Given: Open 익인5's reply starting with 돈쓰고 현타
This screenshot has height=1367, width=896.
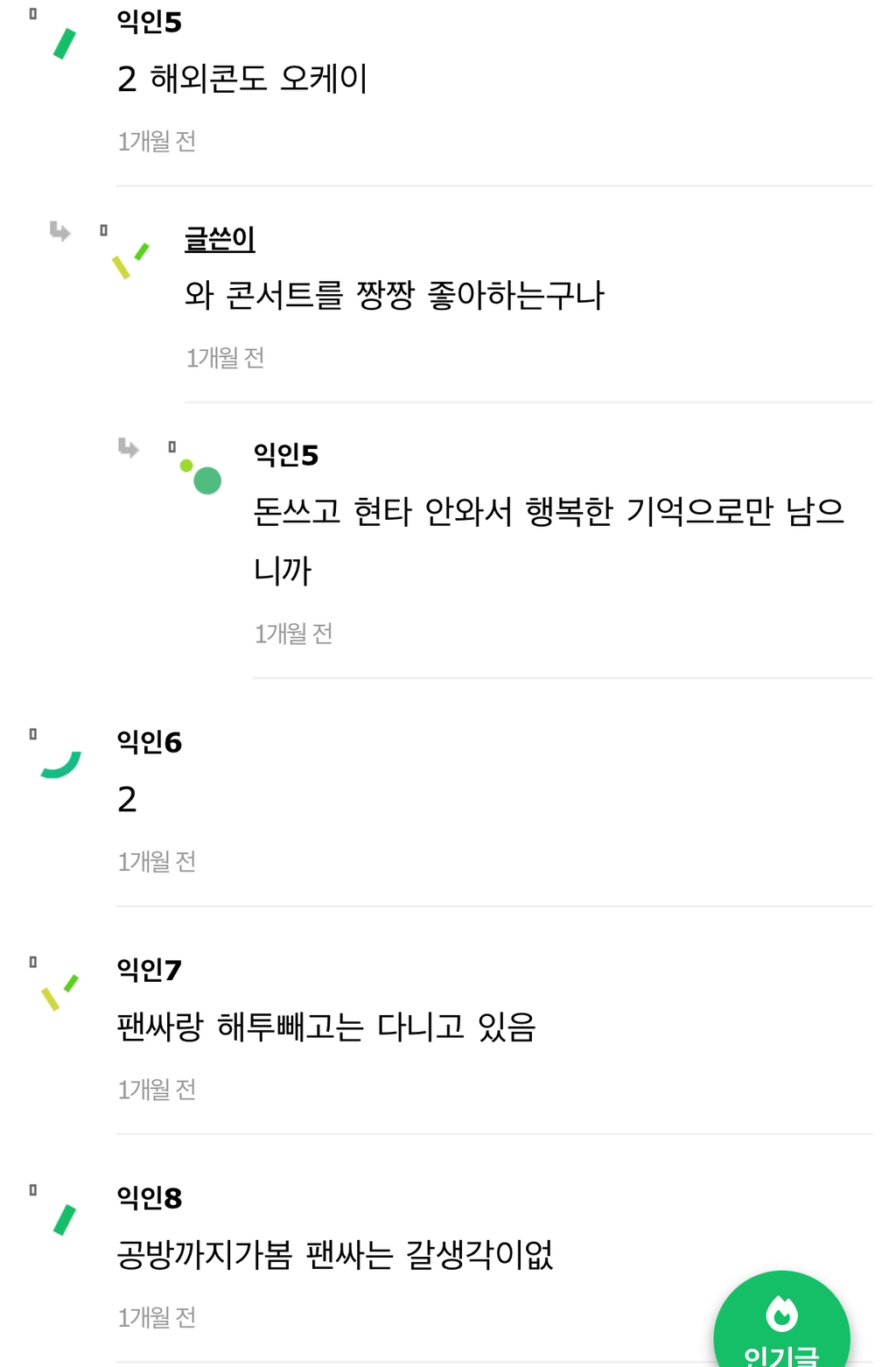Looking at the screenshot, I should [549, 540].
